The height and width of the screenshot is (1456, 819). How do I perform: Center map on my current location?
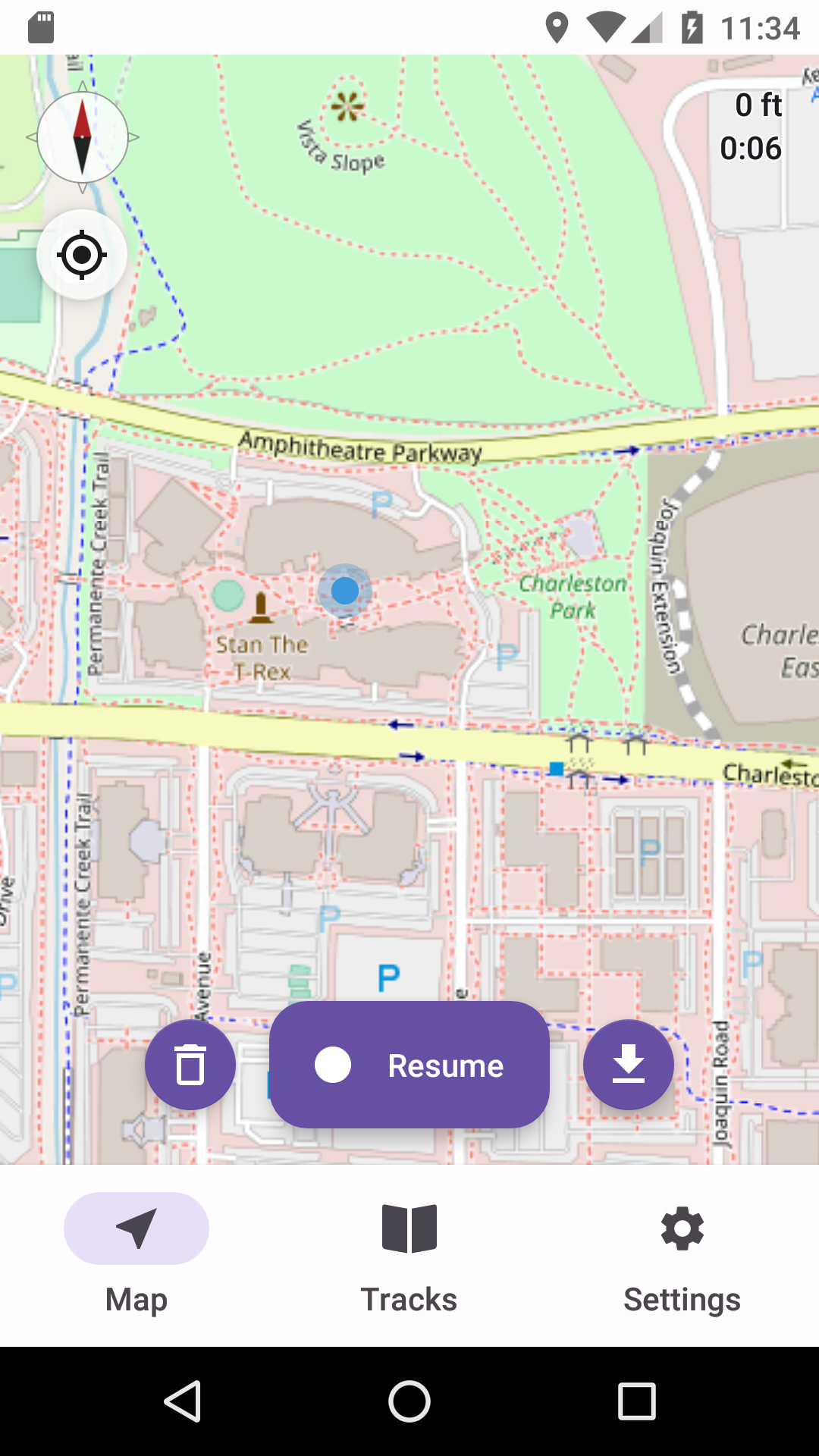pyautogui.click(x=82, y=255)
